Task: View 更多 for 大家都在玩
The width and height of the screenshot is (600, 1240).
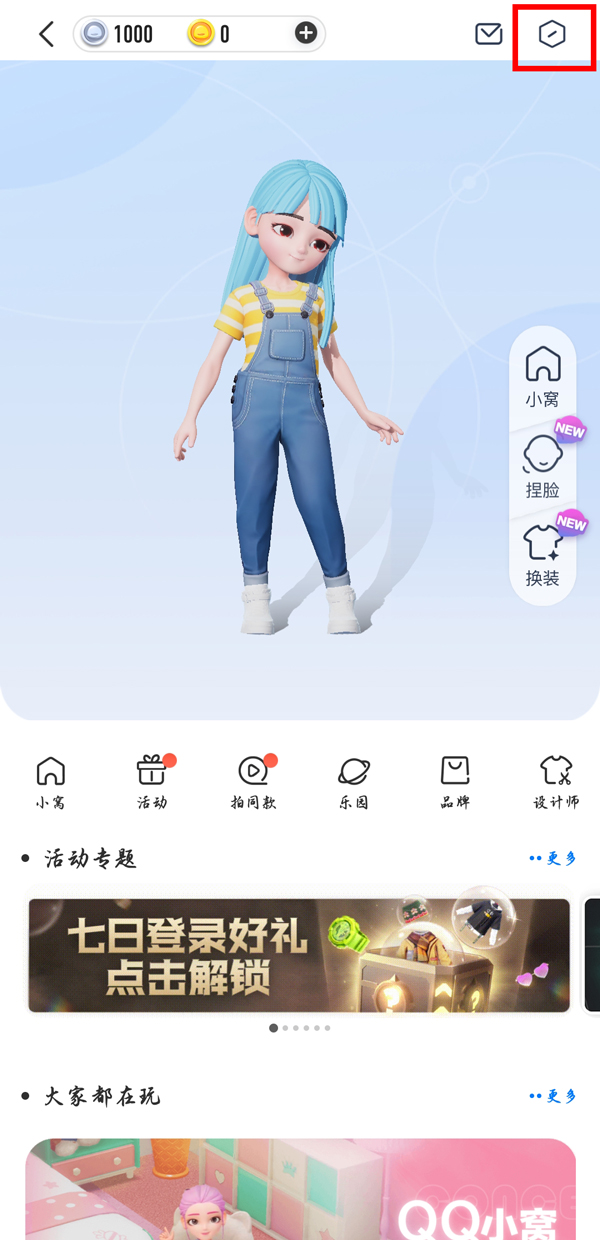Action: click(x=553, y=1096)
